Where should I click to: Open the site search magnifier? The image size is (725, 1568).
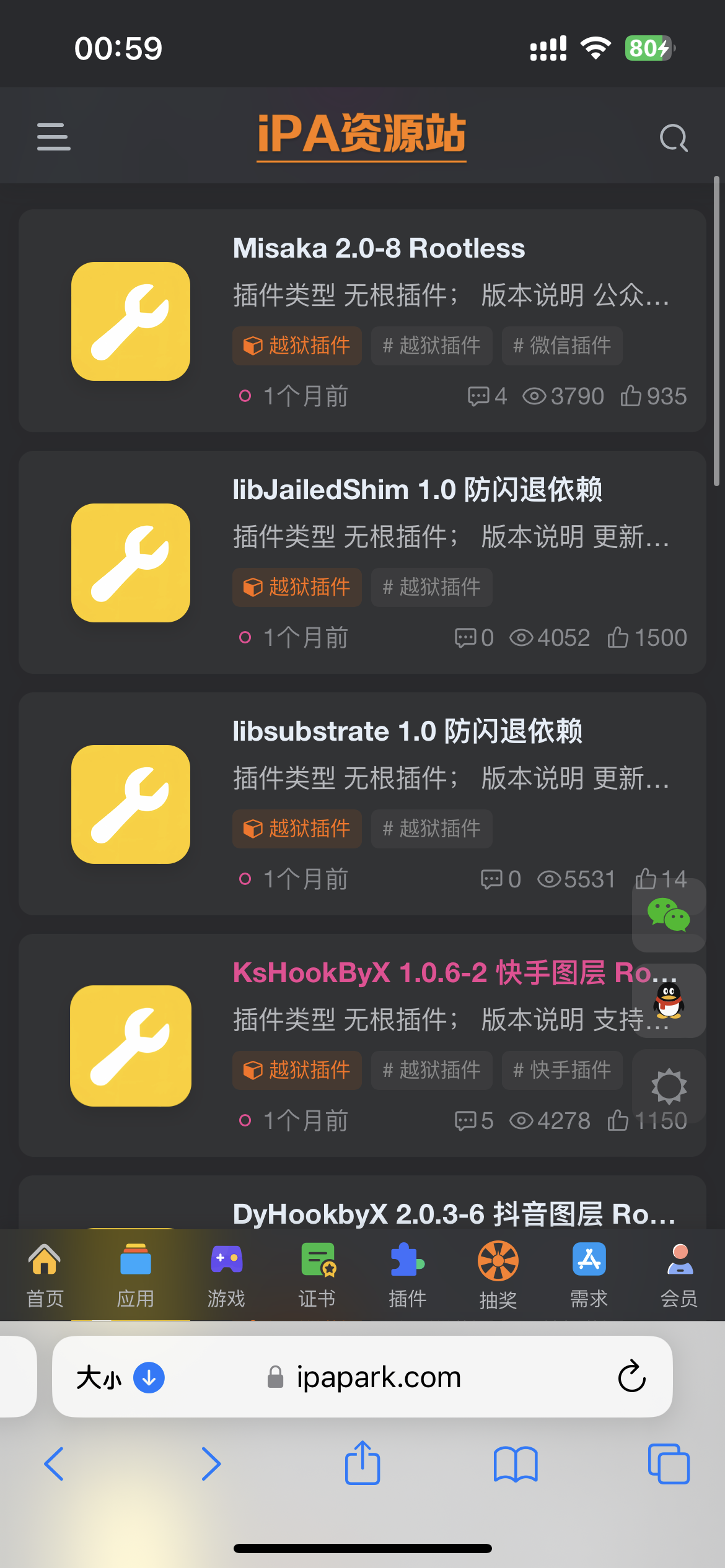pyautogui.click(x=674, y=137)
